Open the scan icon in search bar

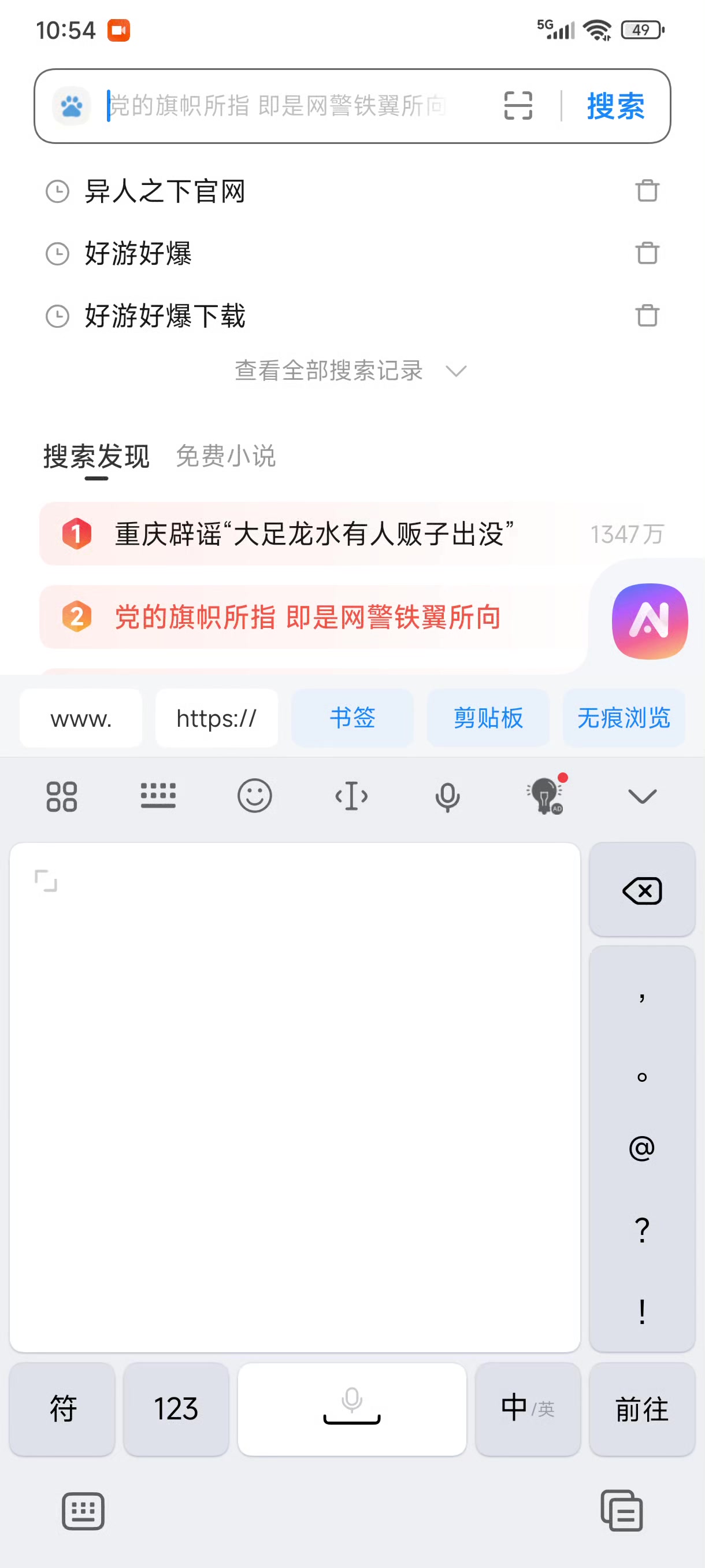518,106
